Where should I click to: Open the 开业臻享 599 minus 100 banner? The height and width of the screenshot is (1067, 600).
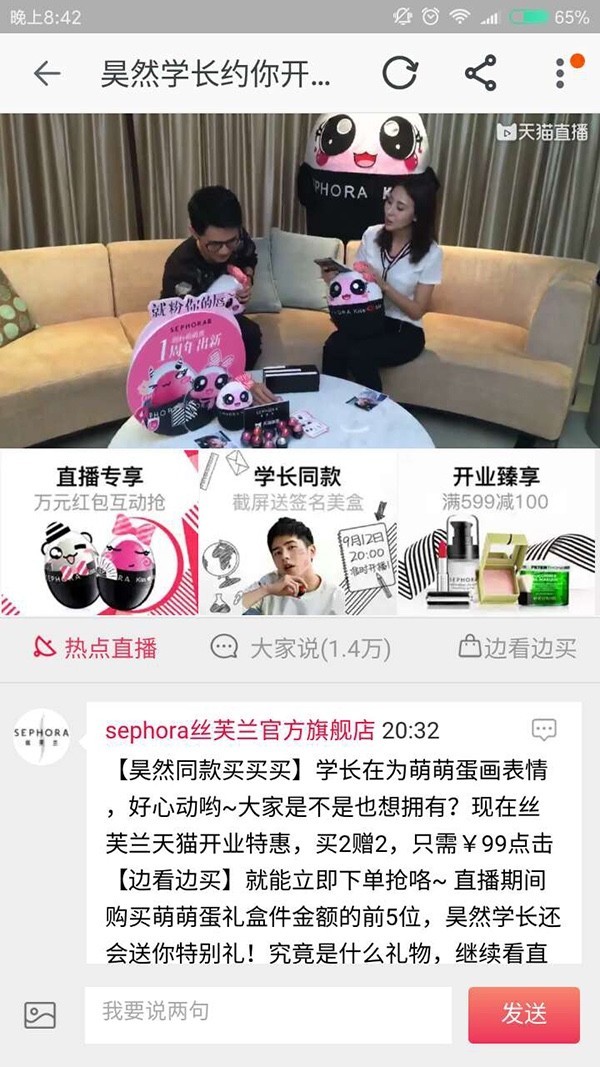click(x=499, y=533)
